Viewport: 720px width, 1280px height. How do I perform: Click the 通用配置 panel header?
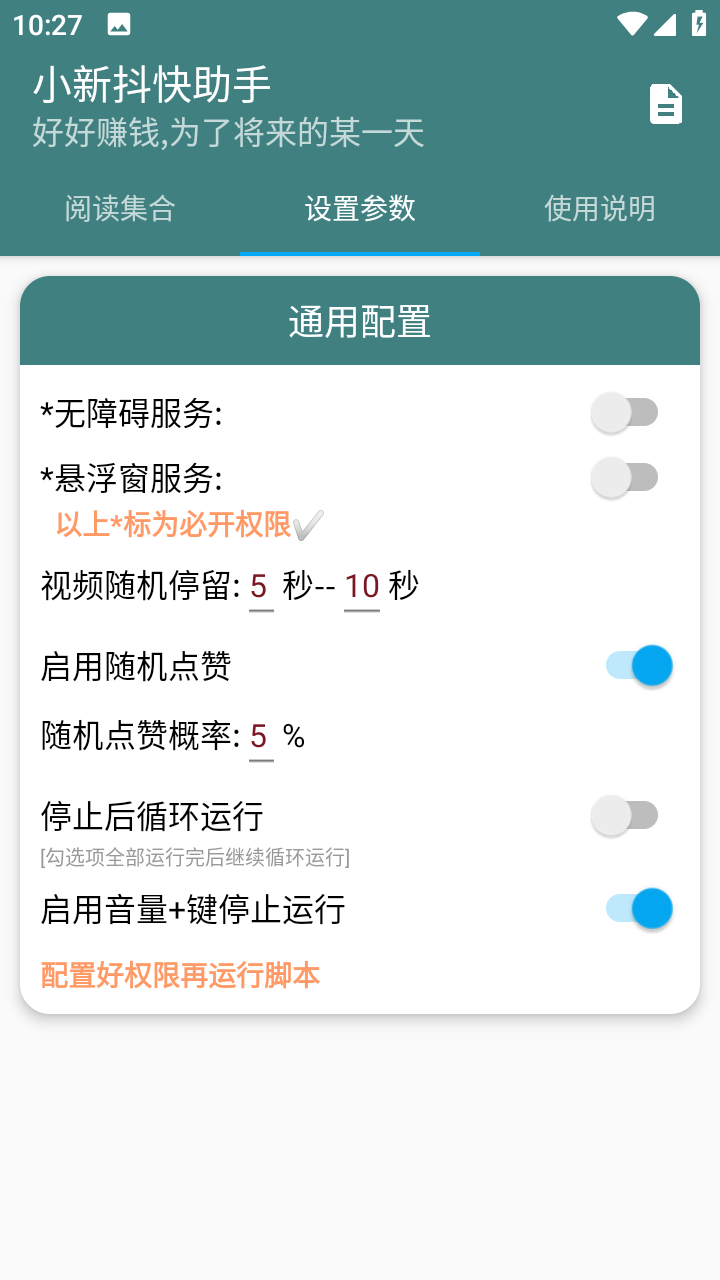[x=359, y=320]
